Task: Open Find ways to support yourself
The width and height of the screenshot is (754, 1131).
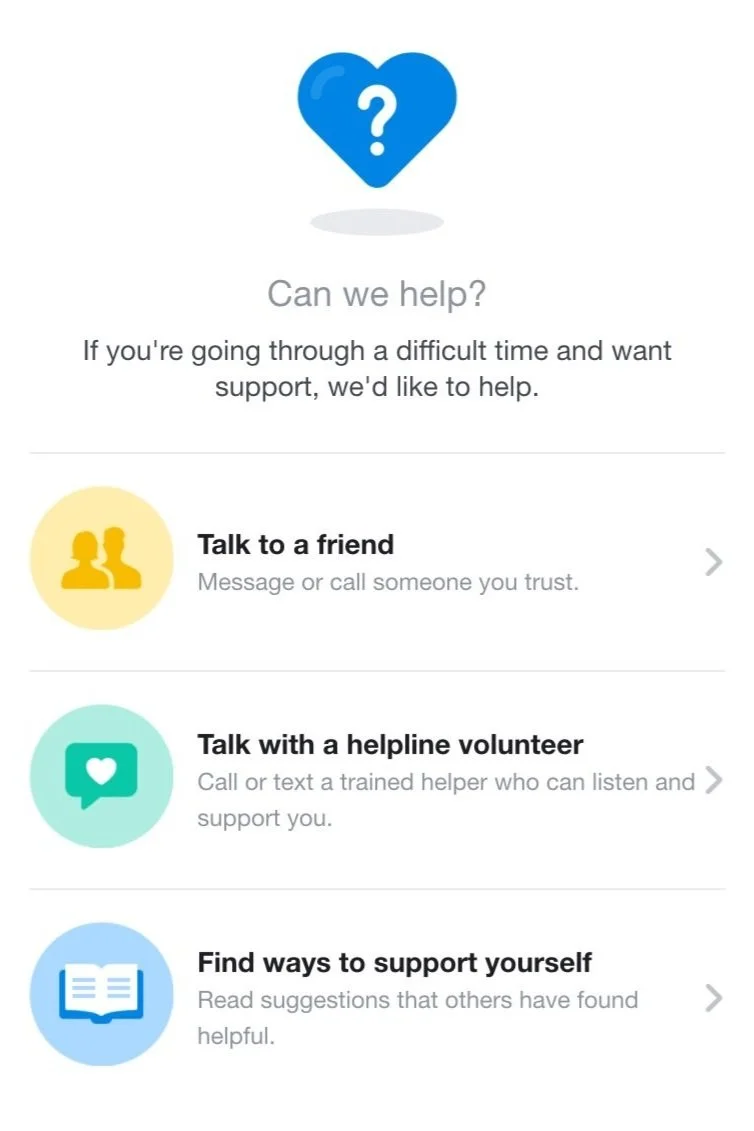Action: pyautogui.click(x=376, y=997)
